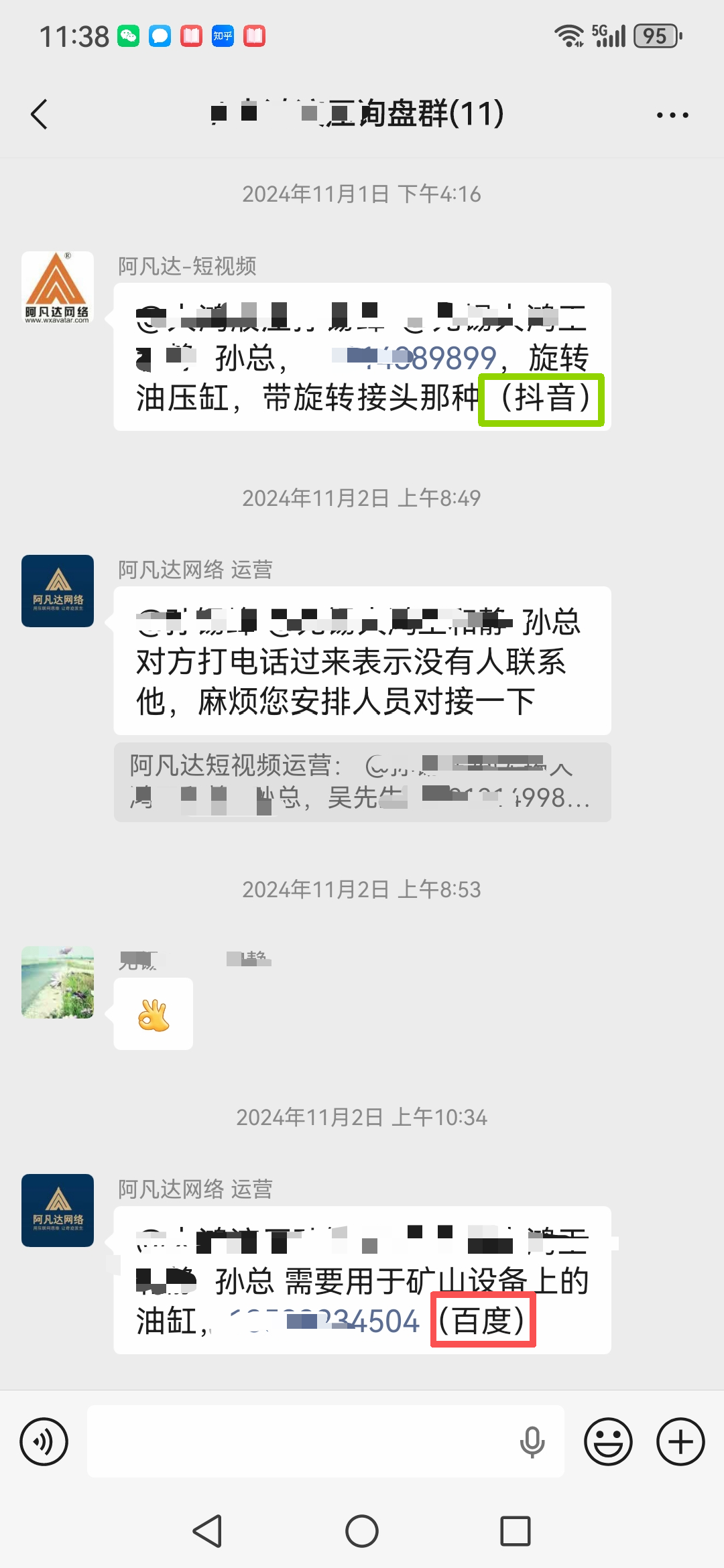Tap the system home button

(362, 1531)
